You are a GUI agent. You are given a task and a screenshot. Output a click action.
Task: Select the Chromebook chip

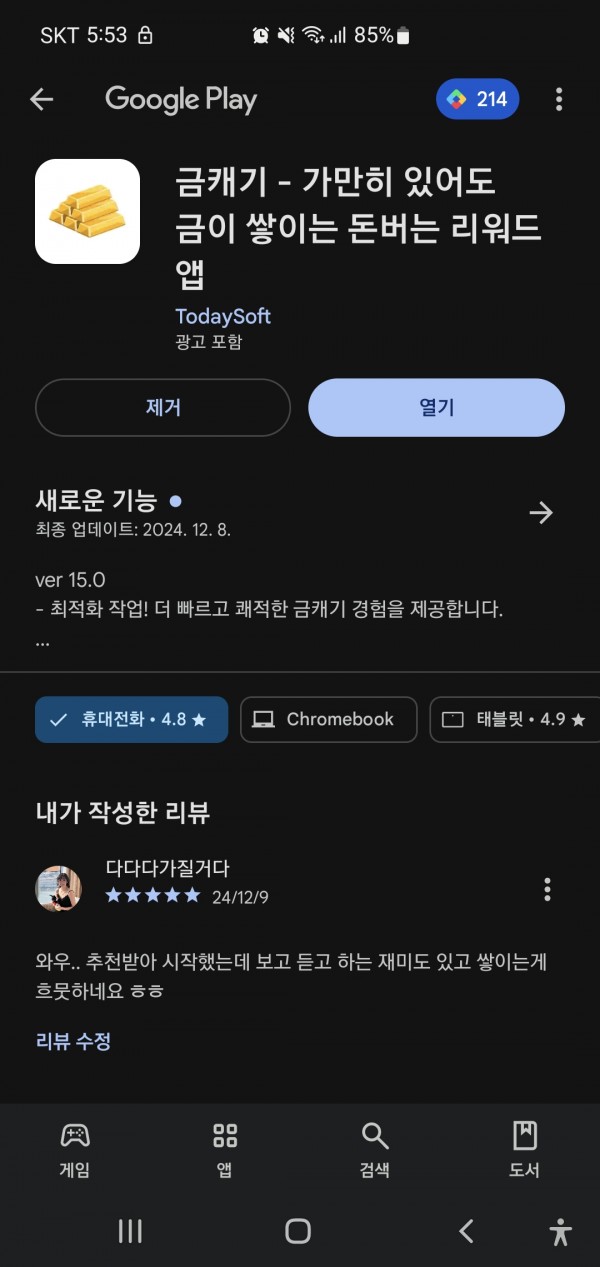pyautogui.click(x=329, y=719)
